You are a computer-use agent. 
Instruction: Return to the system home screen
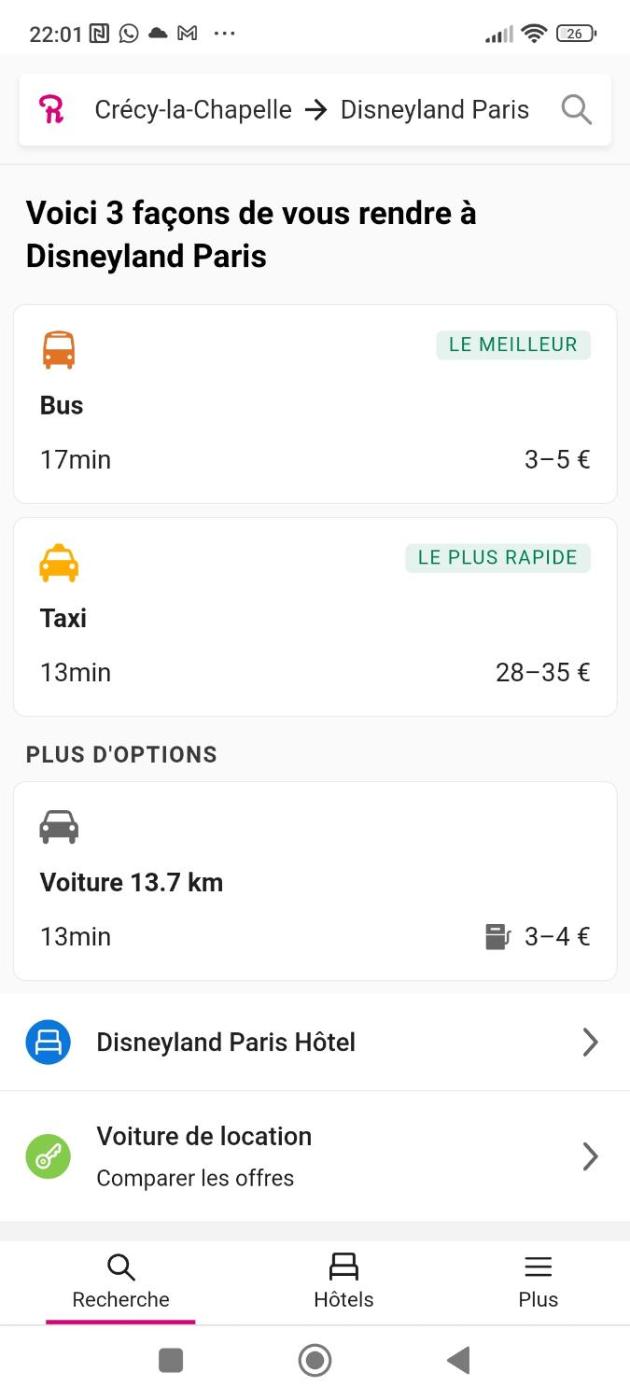point(315,1360)
